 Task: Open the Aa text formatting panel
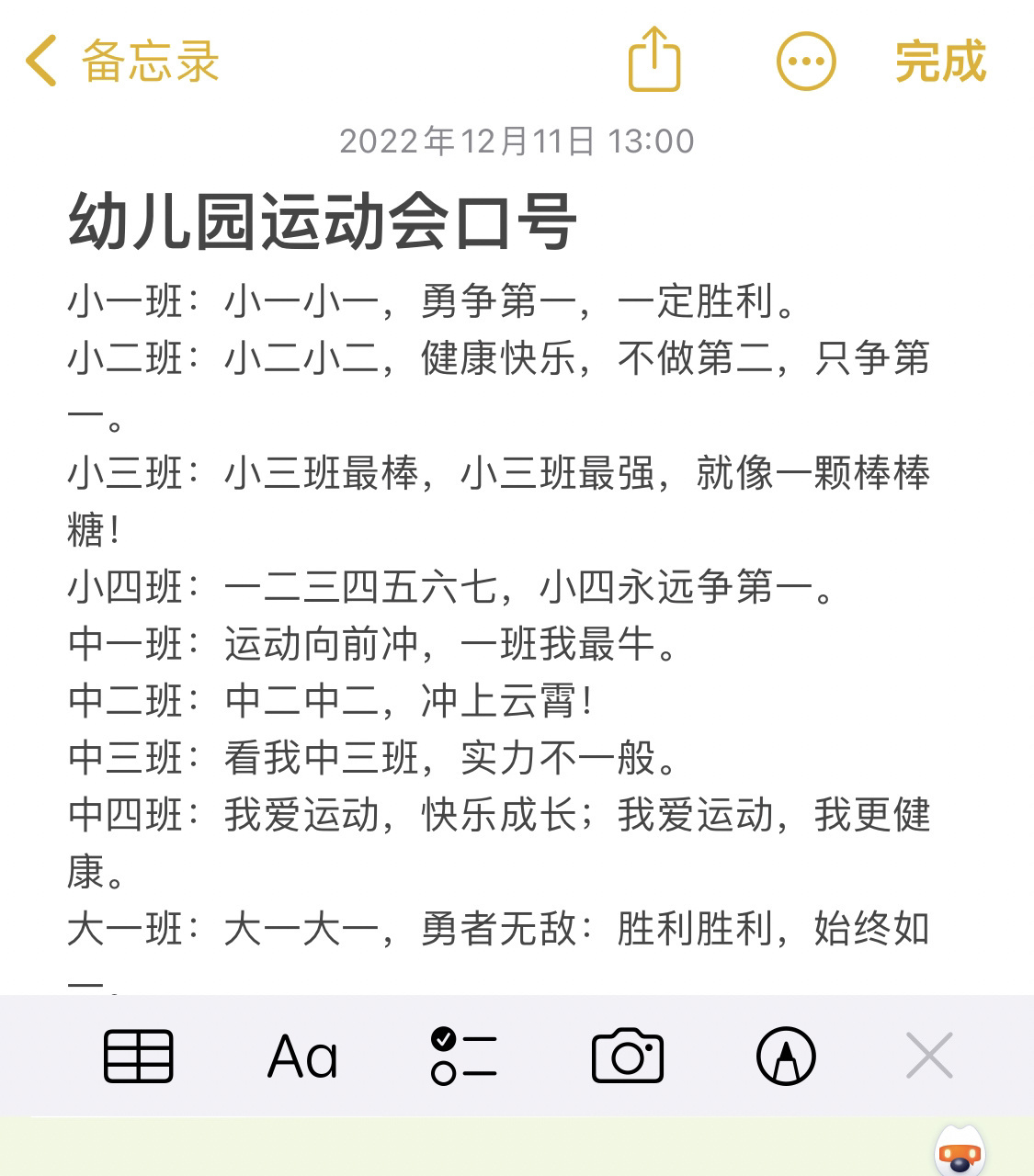tap(303, 1057)
